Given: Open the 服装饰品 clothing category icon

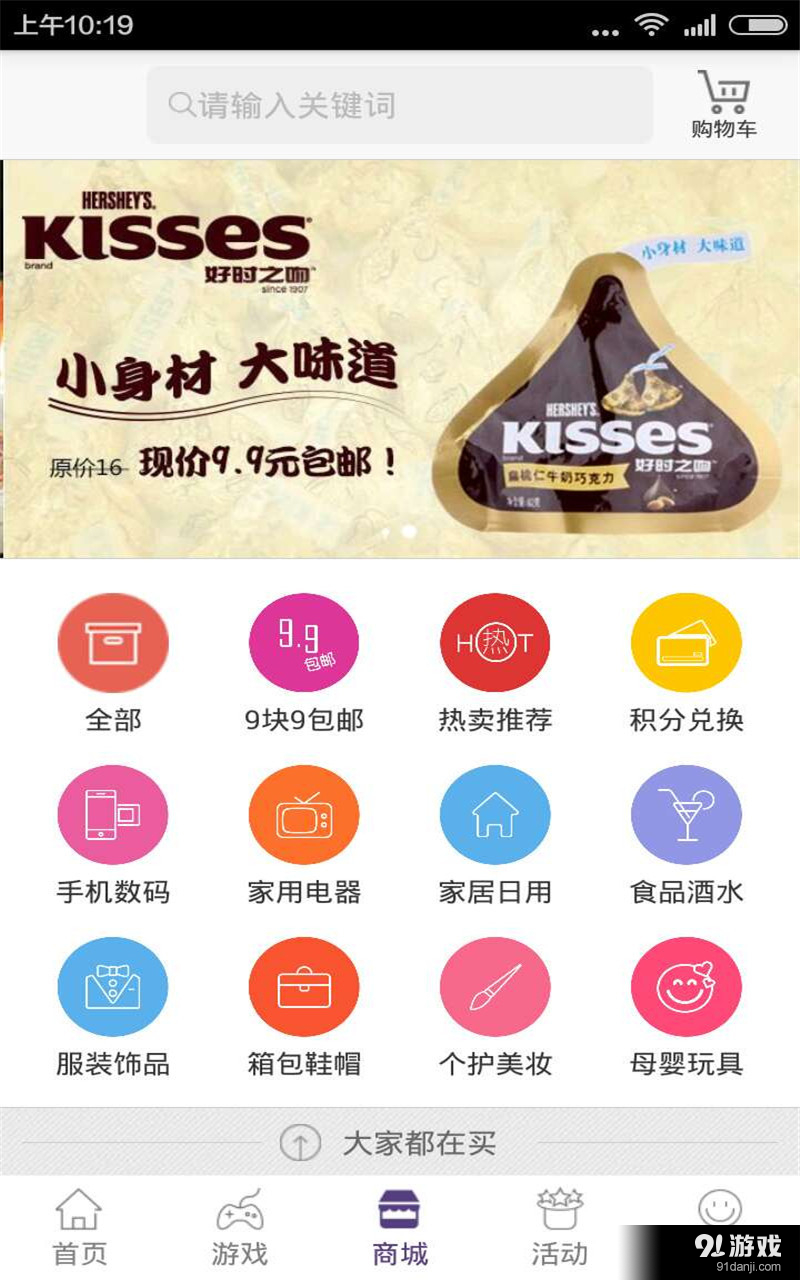Looking at the screenshot, I should click(x=113, y=986).
